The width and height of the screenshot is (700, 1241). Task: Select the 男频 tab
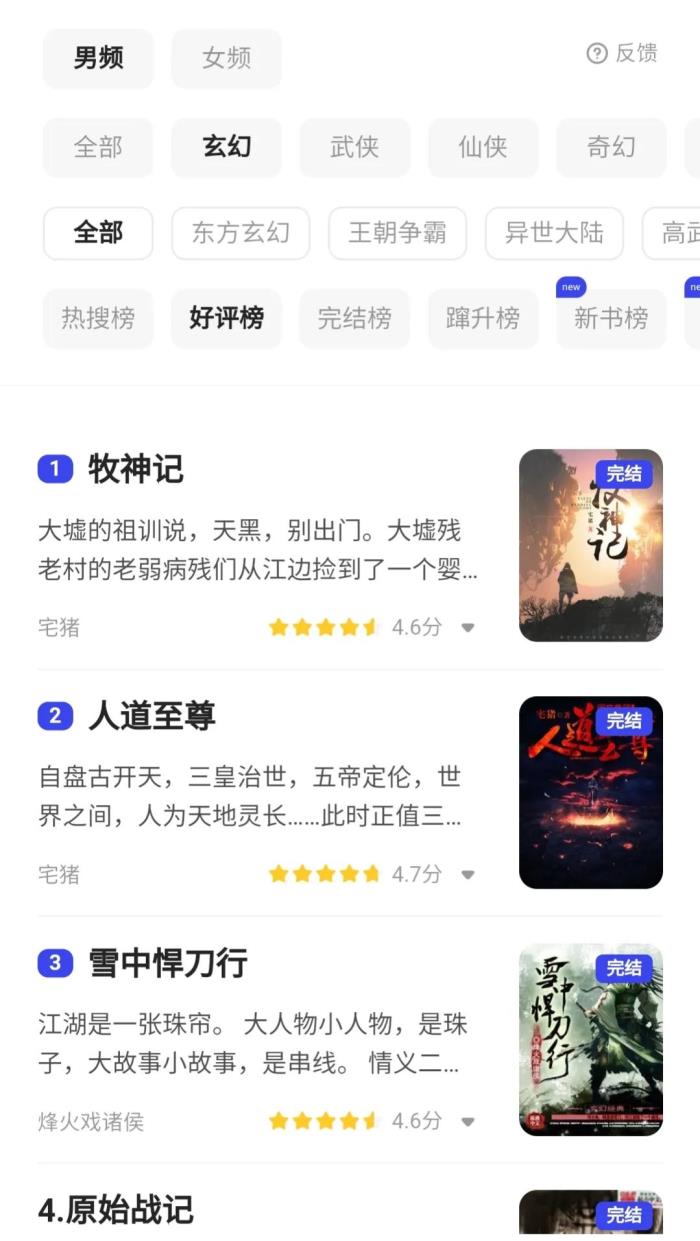click(x=98, y=58)
